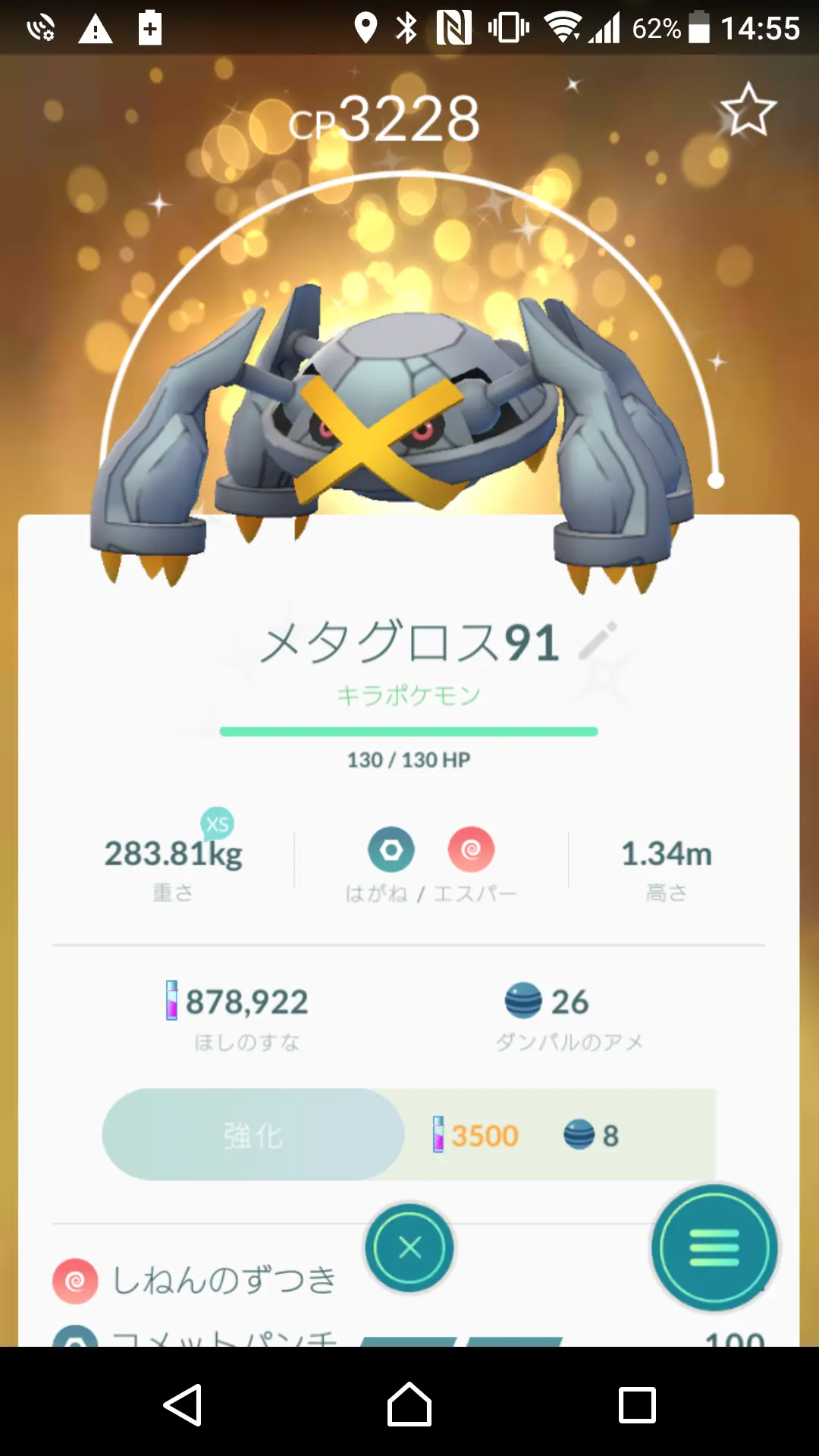819x1456 pixels.
Task: Open the recent apps overview
Action: [x=637, y=1405]
